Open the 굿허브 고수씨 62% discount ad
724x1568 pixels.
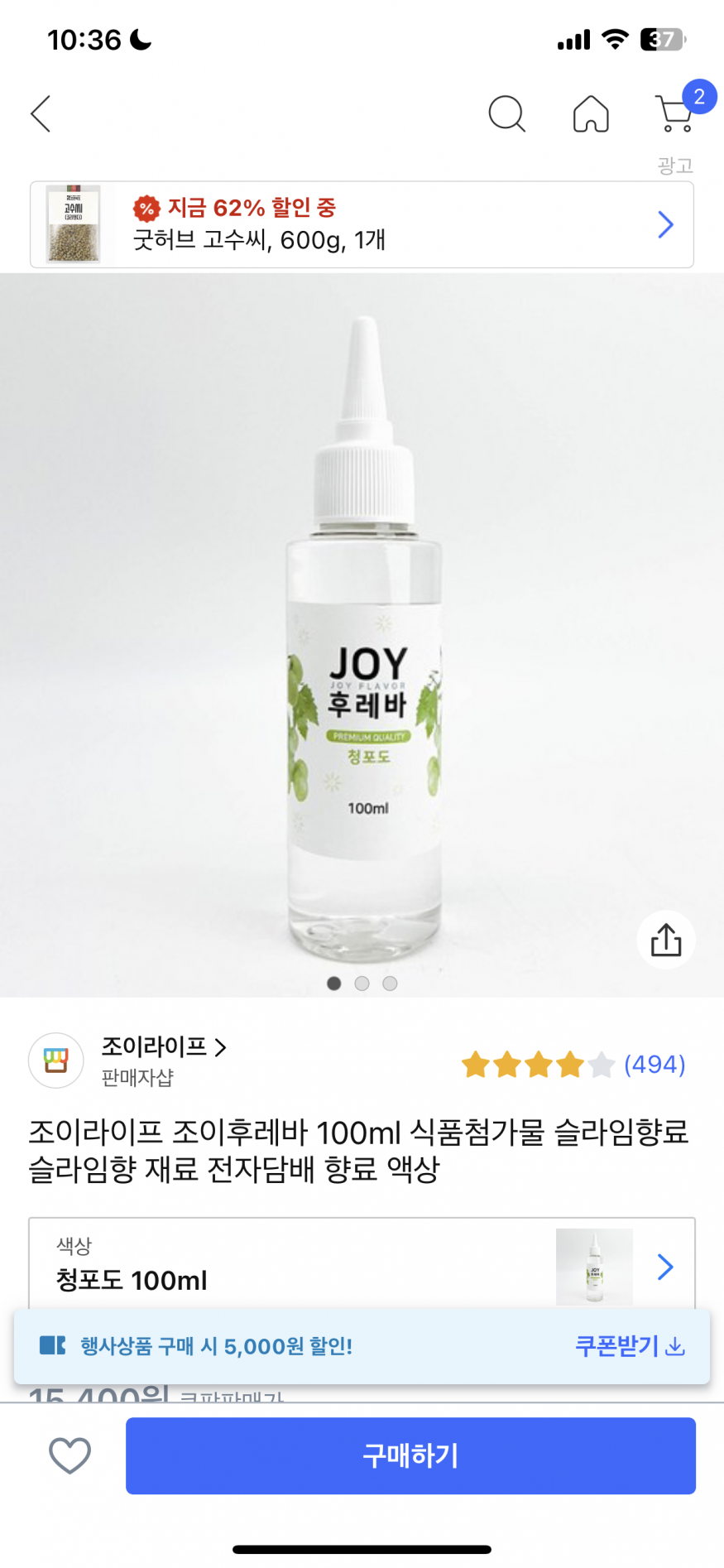(362, 224)
